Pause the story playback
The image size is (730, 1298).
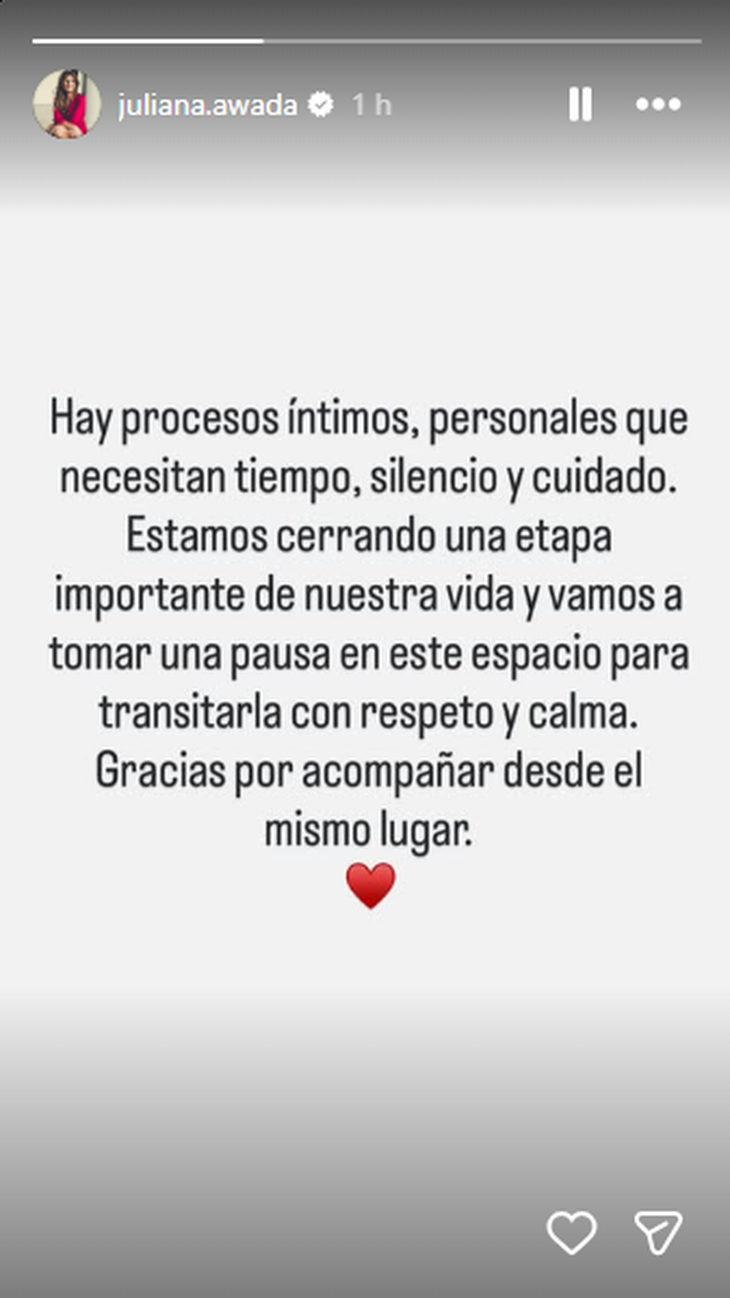pos(580,104)
